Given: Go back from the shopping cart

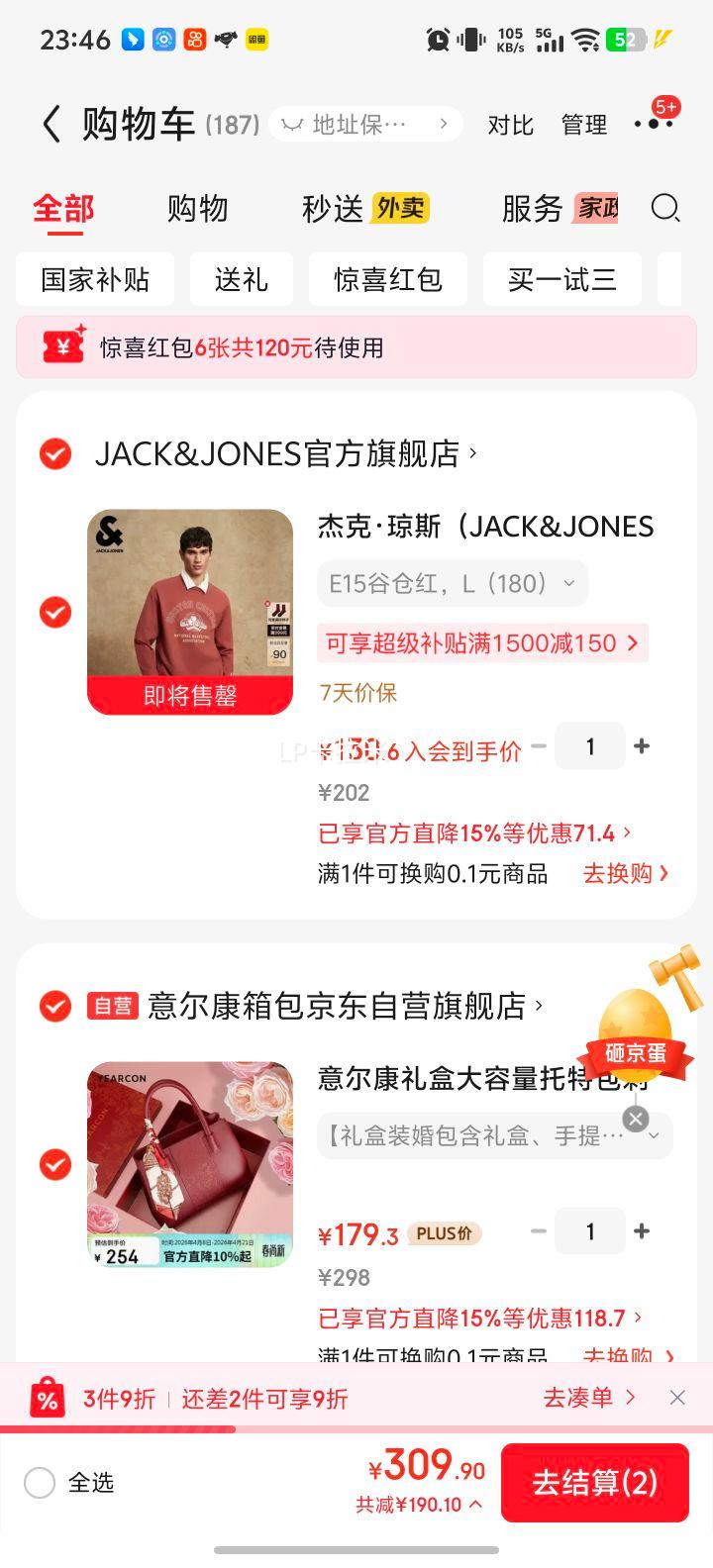Looking at the screenshot, I should (51, 125).
